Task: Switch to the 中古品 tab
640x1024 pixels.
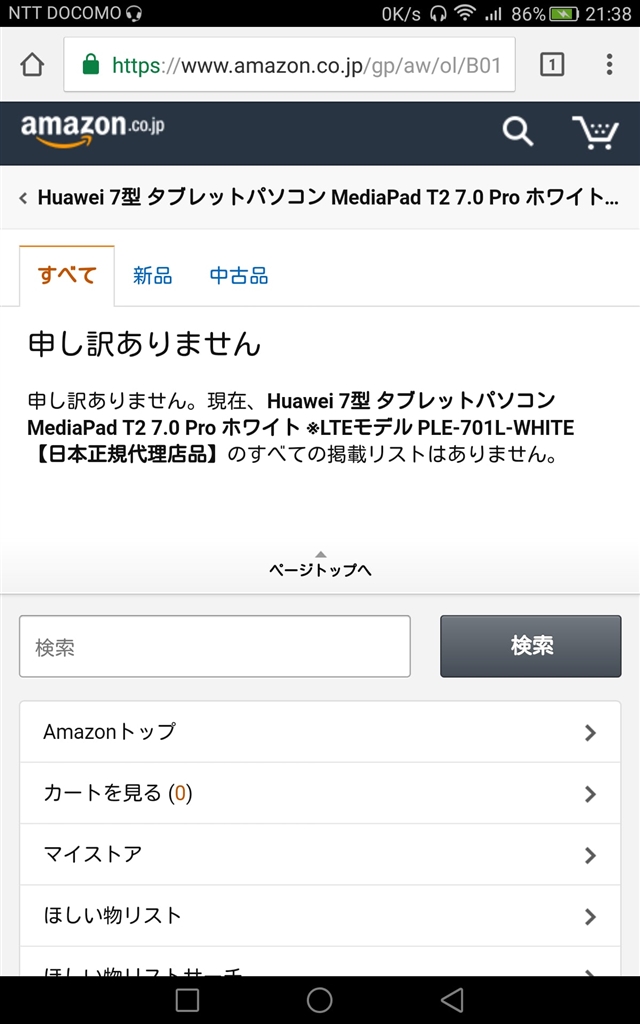Action: (x=239, y=276)
